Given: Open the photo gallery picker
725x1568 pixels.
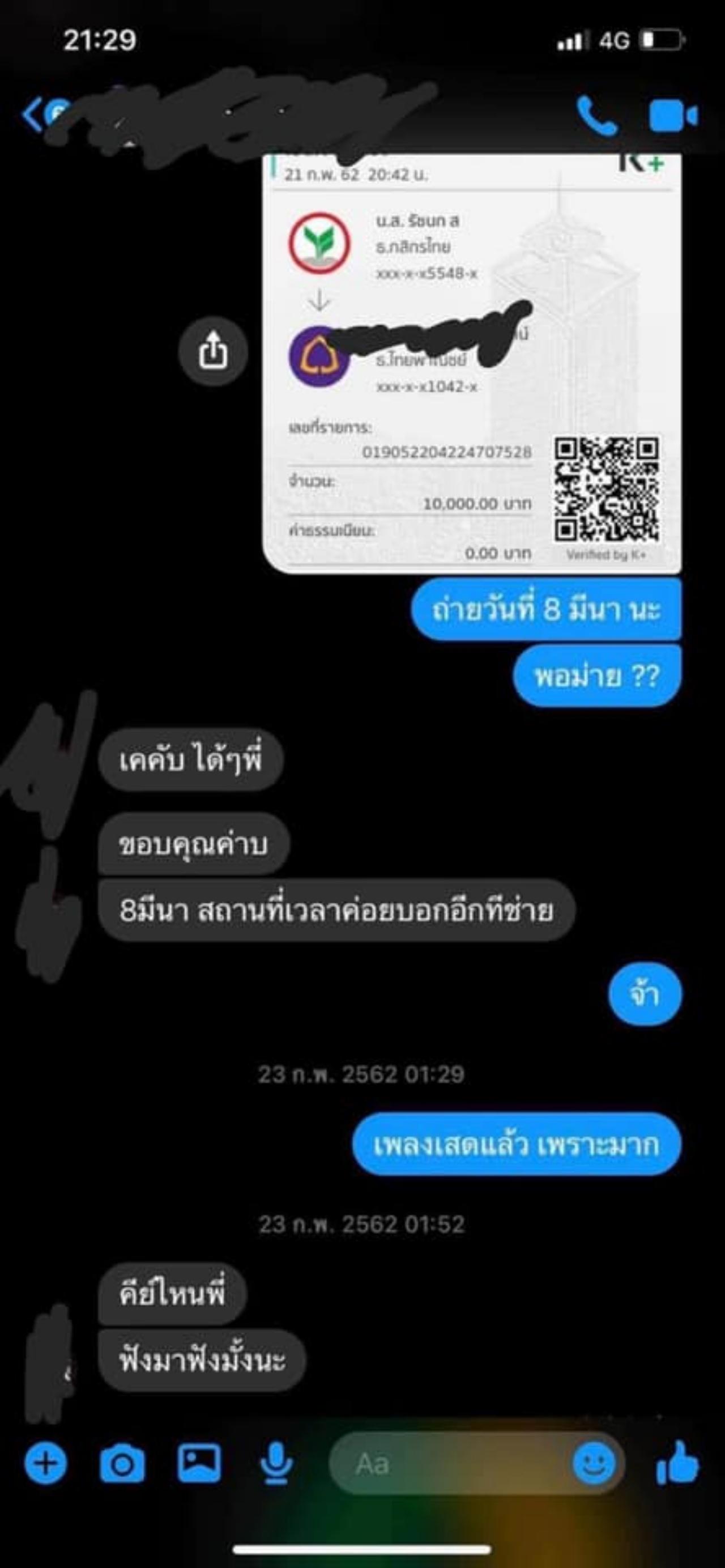Looking at the screenshot, I should point(199,1463).
